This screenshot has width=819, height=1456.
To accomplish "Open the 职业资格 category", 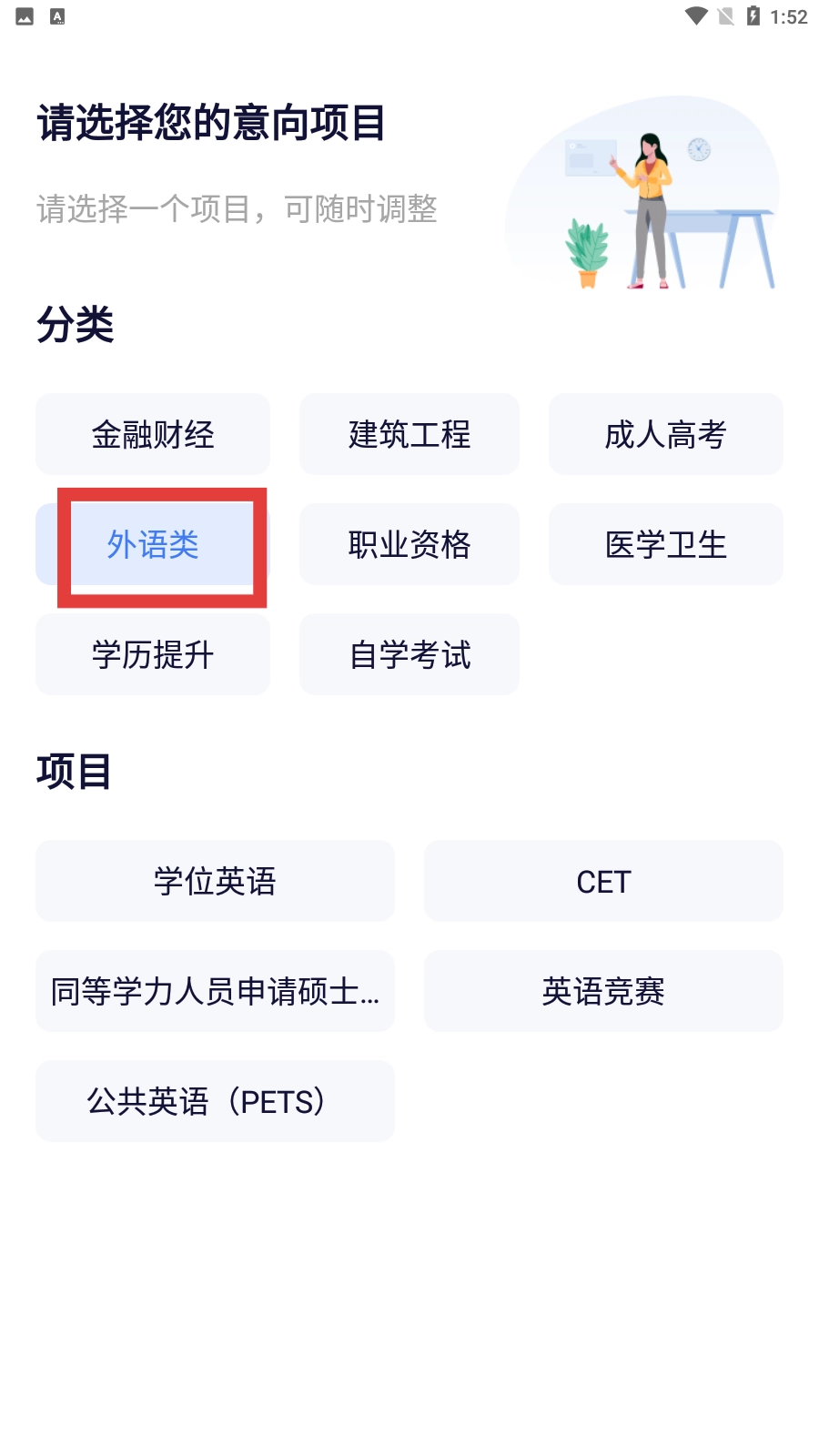I will click(x=409, y=544).
